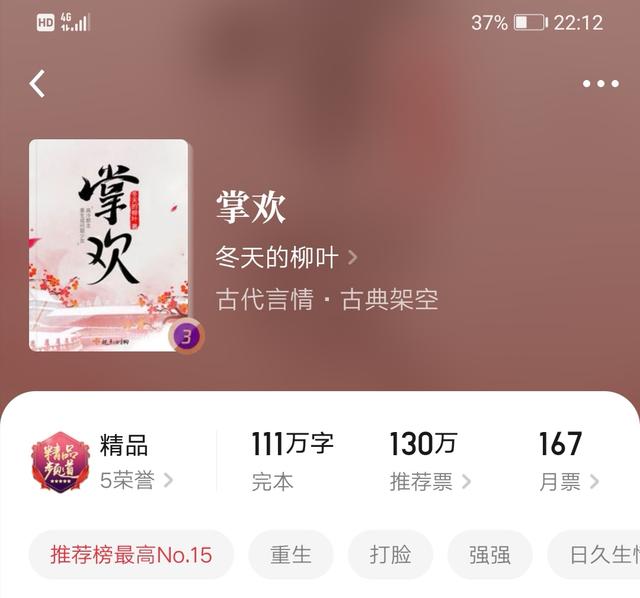
Task: Open the three-dot overflow menu
Action: click(x=601, y=84)
